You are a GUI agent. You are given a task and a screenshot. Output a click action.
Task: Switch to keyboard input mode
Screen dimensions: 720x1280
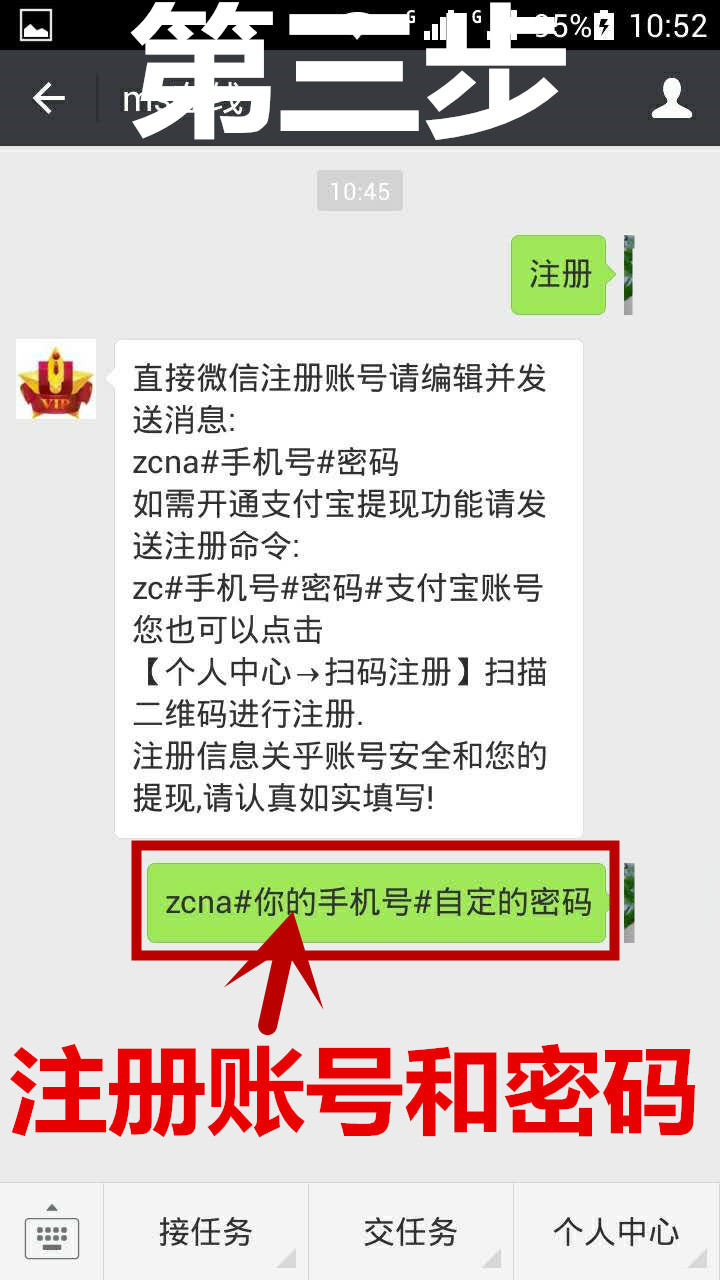pyautogui.click(x=51, y=1232)
